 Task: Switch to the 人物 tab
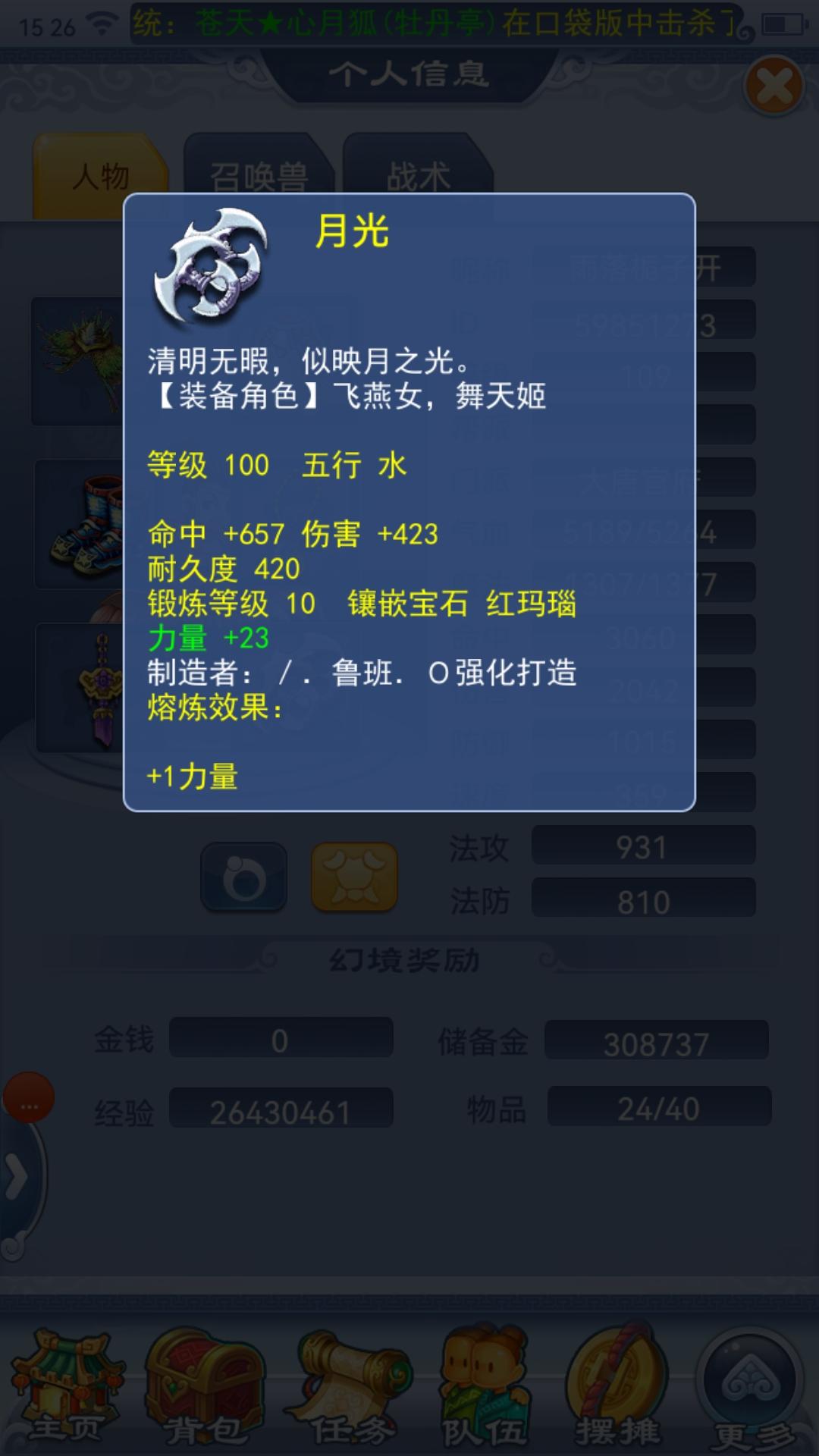tap(100, 177)
